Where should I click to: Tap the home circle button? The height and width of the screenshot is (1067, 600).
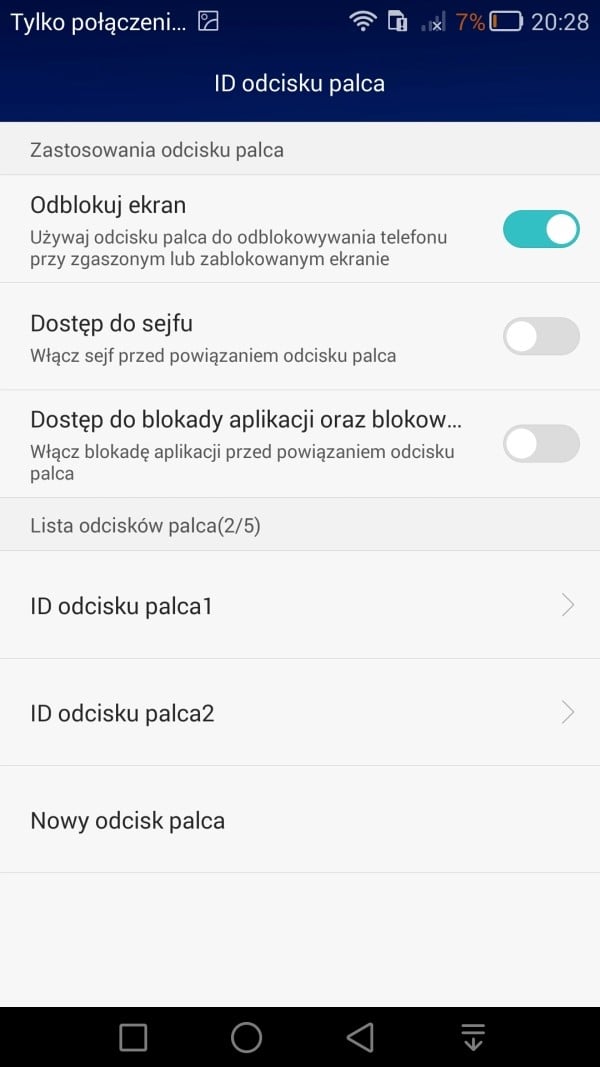click(246, 1037)
